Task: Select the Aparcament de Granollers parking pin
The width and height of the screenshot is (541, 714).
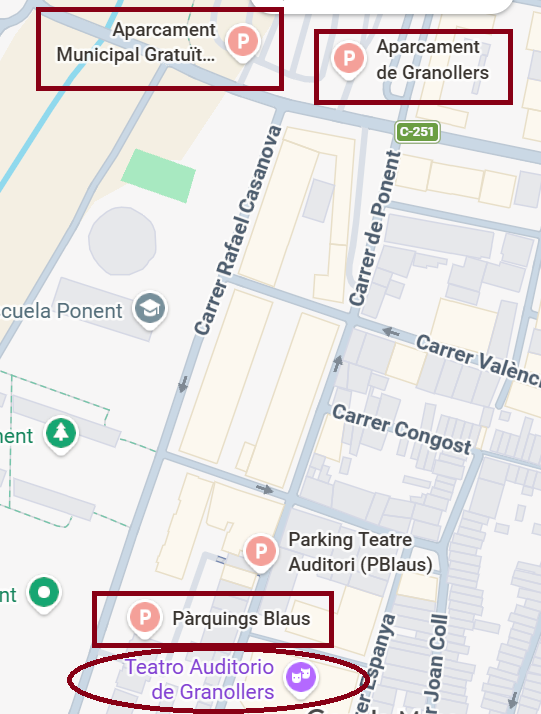Action: (349, 59)
